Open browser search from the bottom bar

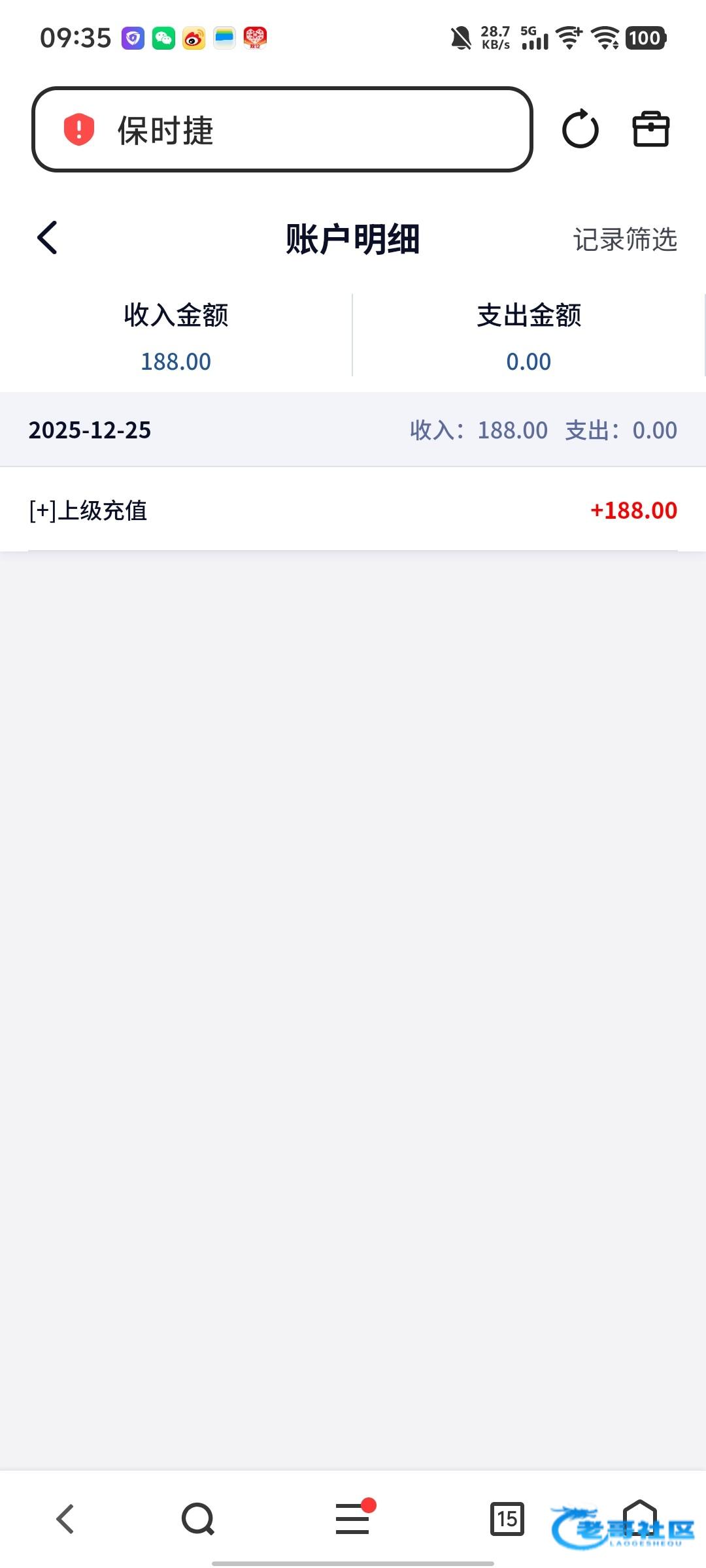pos(197,1519)
